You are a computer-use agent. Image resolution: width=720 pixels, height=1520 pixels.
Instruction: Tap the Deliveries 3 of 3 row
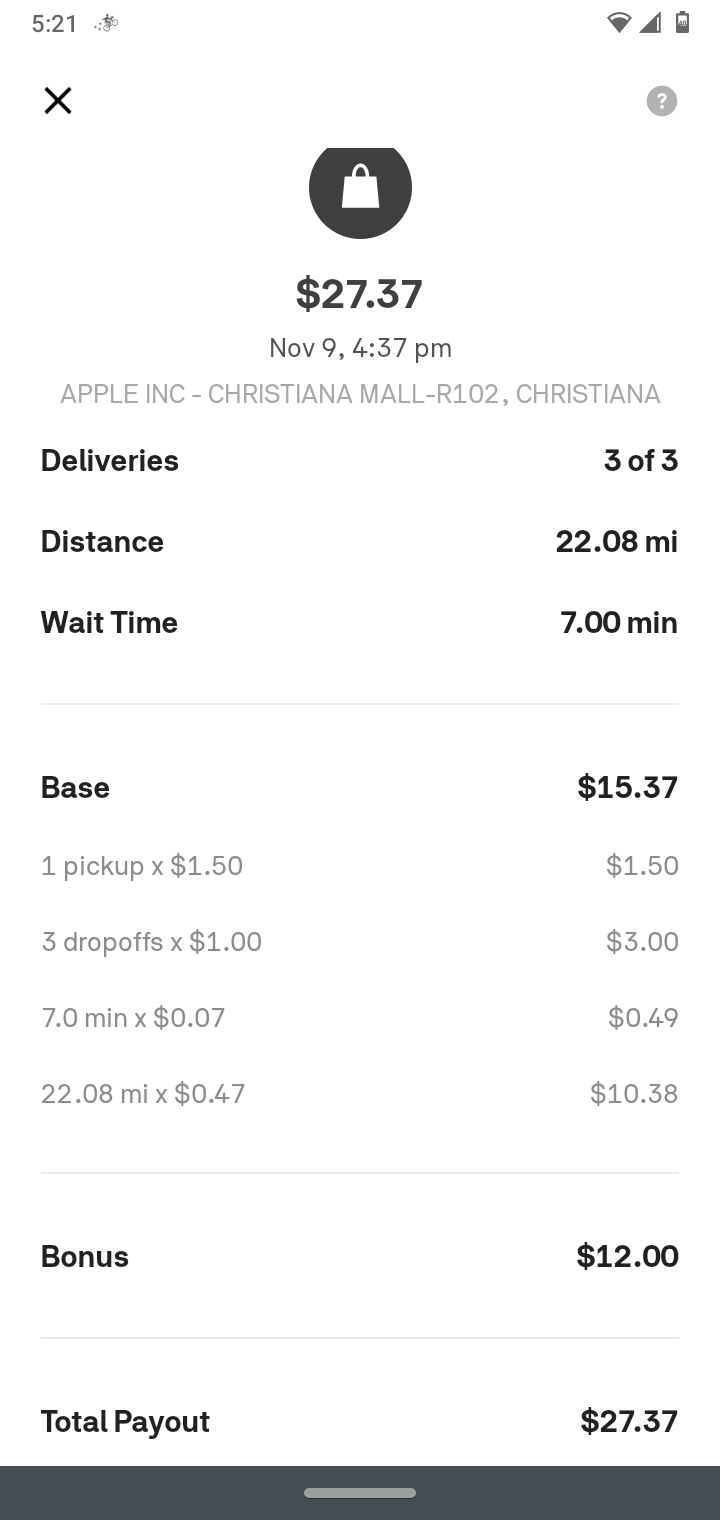pyautogui.click(x=360, y=461)
